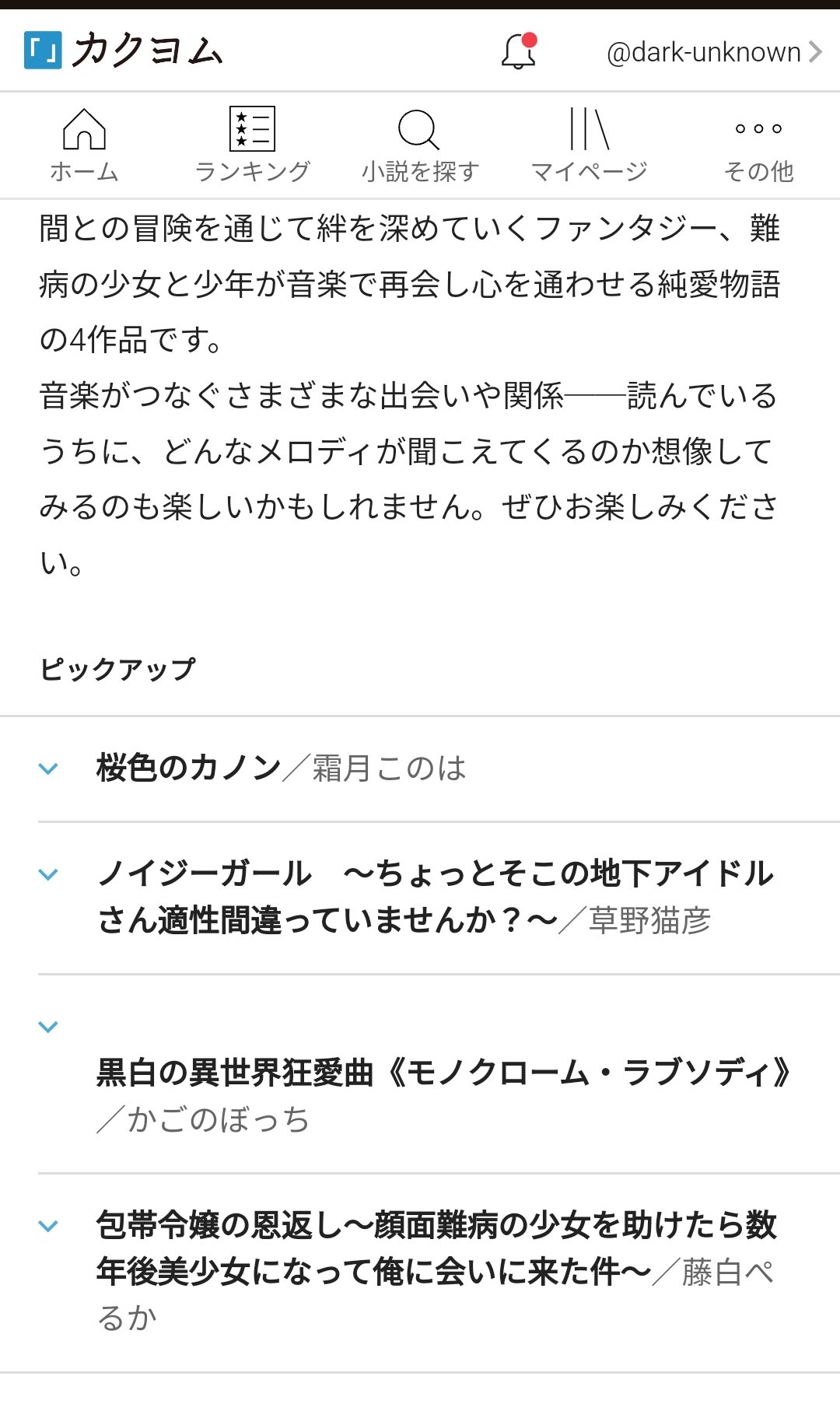Switch to the ホーム tab
Screen dimensions: 840x1411
pos(84,145)
